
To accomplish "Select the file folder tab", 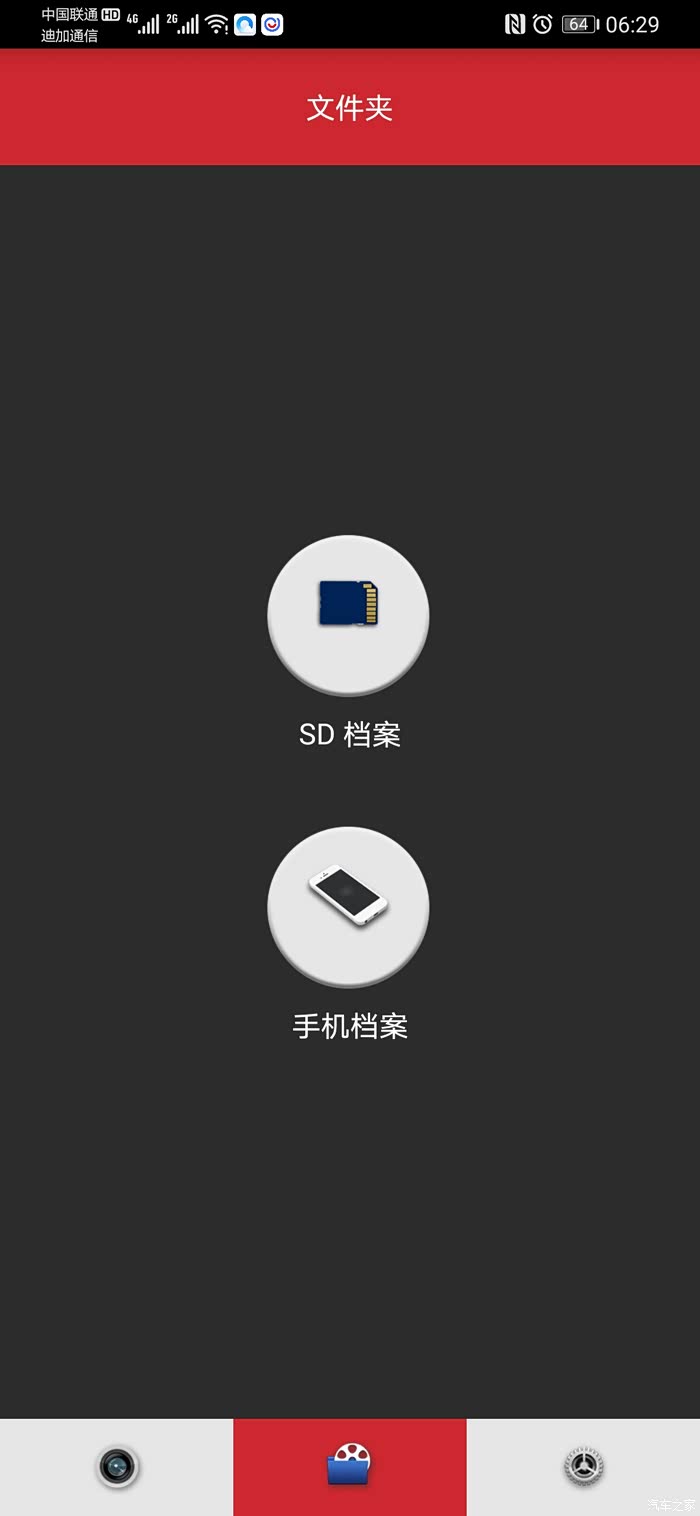I will click(349, 1466).
